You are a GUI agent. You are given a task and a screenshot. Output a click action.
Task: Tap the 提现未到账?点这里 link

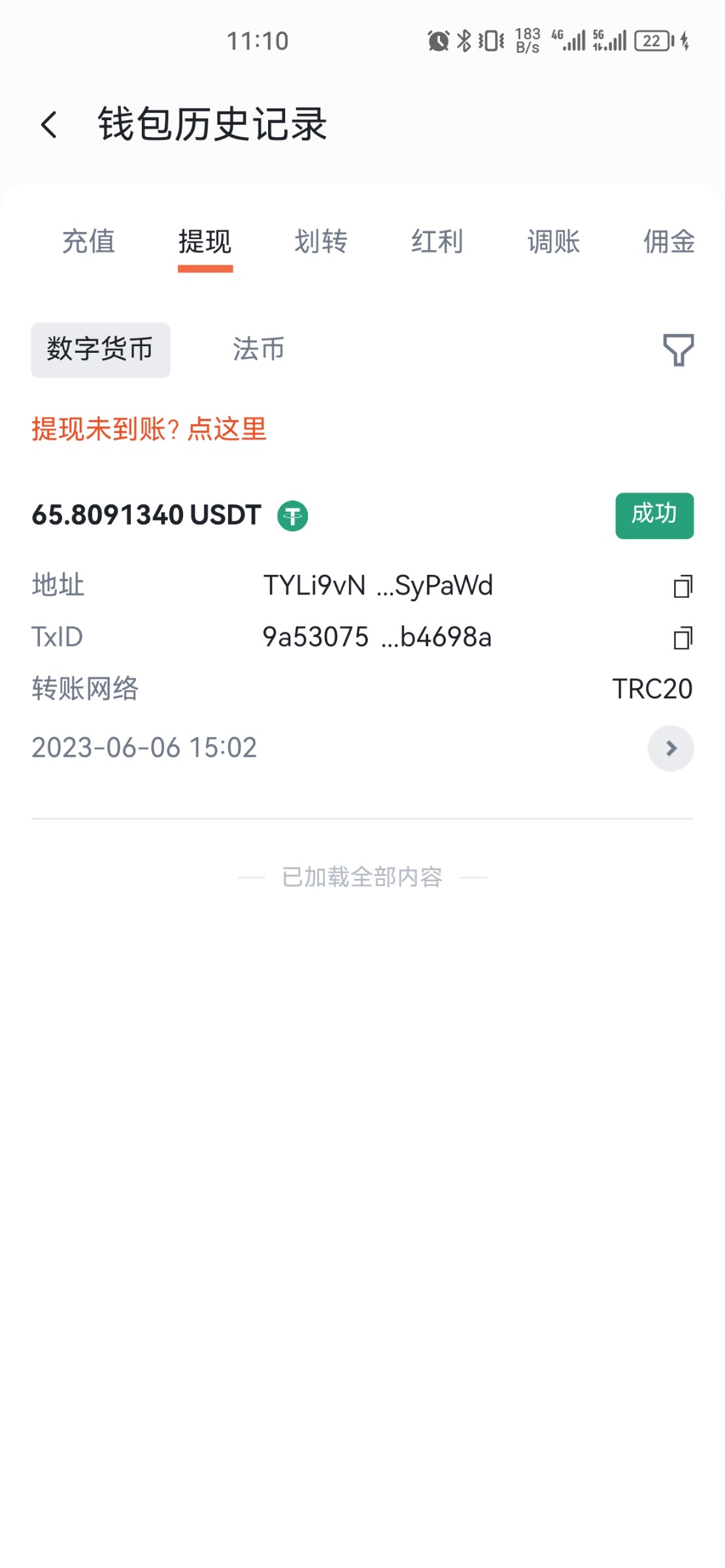tap(149, 429)
